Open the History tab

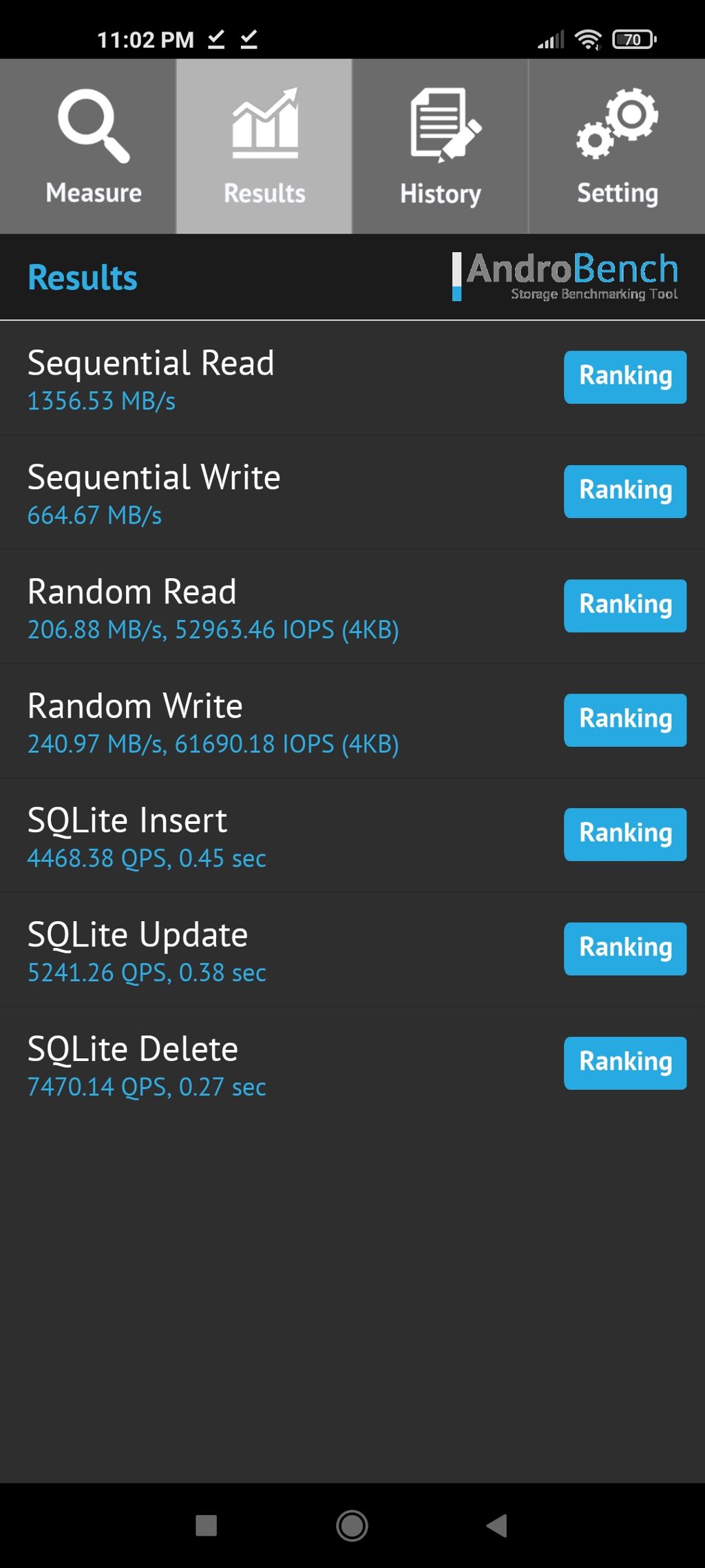[x=441, y=146]
